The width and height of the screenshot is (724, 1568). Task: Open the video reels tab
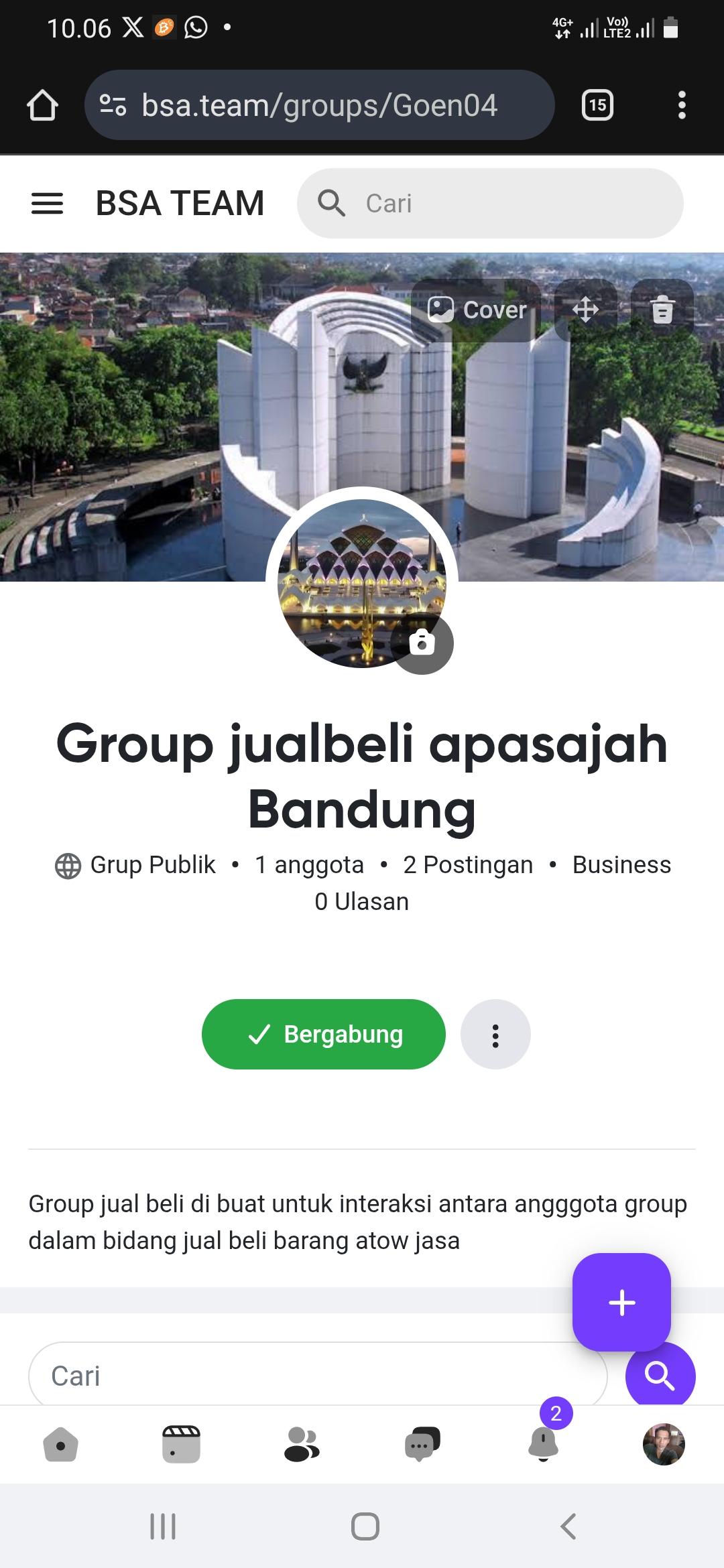click(x=181, y=1444)
